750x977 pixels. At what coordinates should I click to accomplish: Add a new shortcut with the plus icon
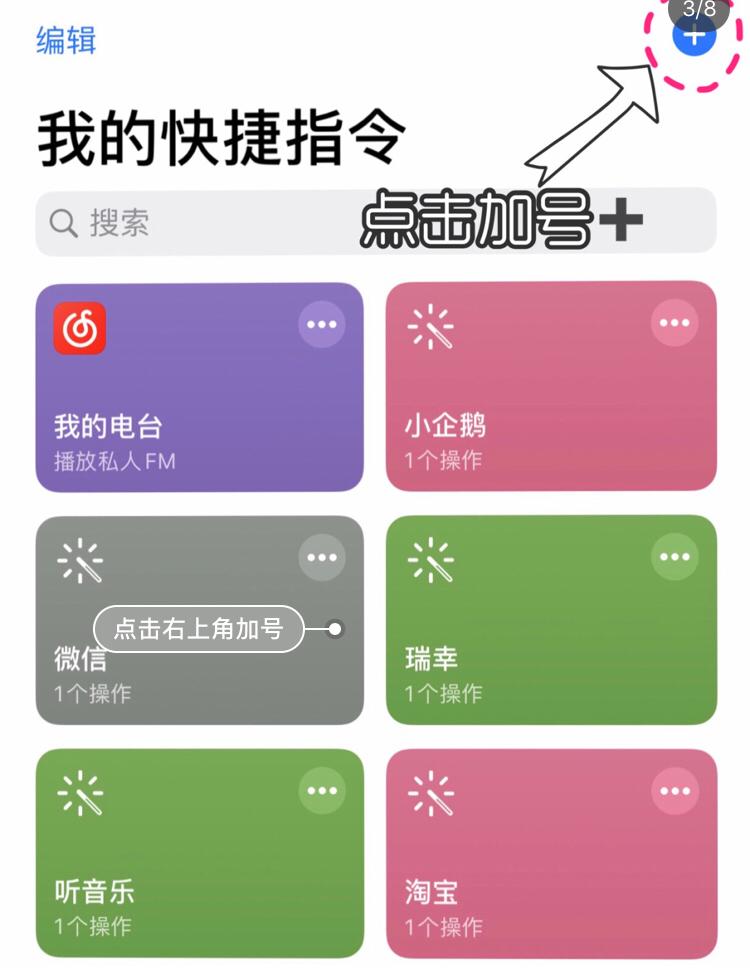[694, 38]
